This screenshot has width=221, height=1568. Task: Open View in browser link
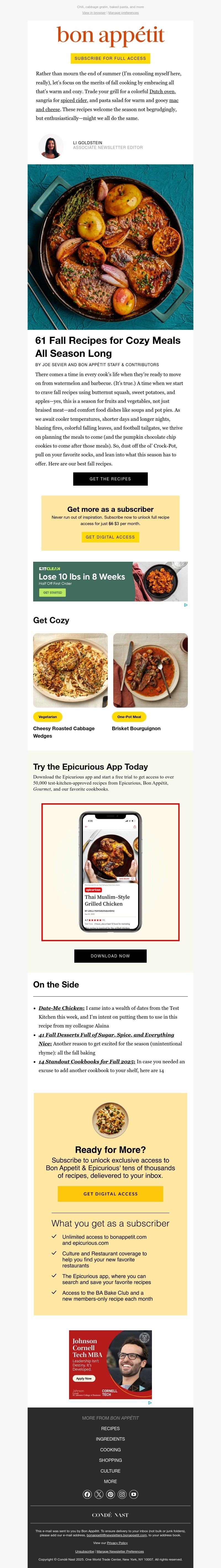94,13
